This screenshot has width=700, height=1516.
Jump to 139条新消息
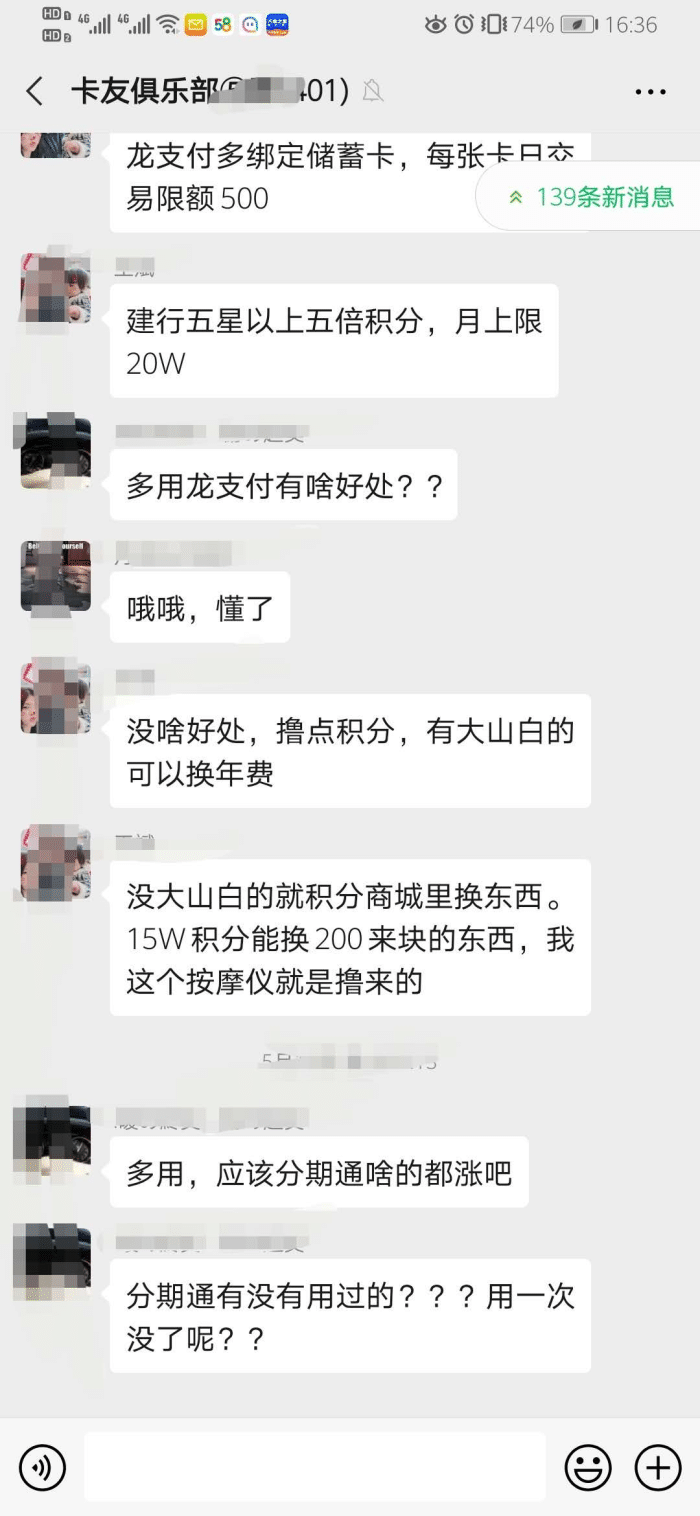coord(590,197)
